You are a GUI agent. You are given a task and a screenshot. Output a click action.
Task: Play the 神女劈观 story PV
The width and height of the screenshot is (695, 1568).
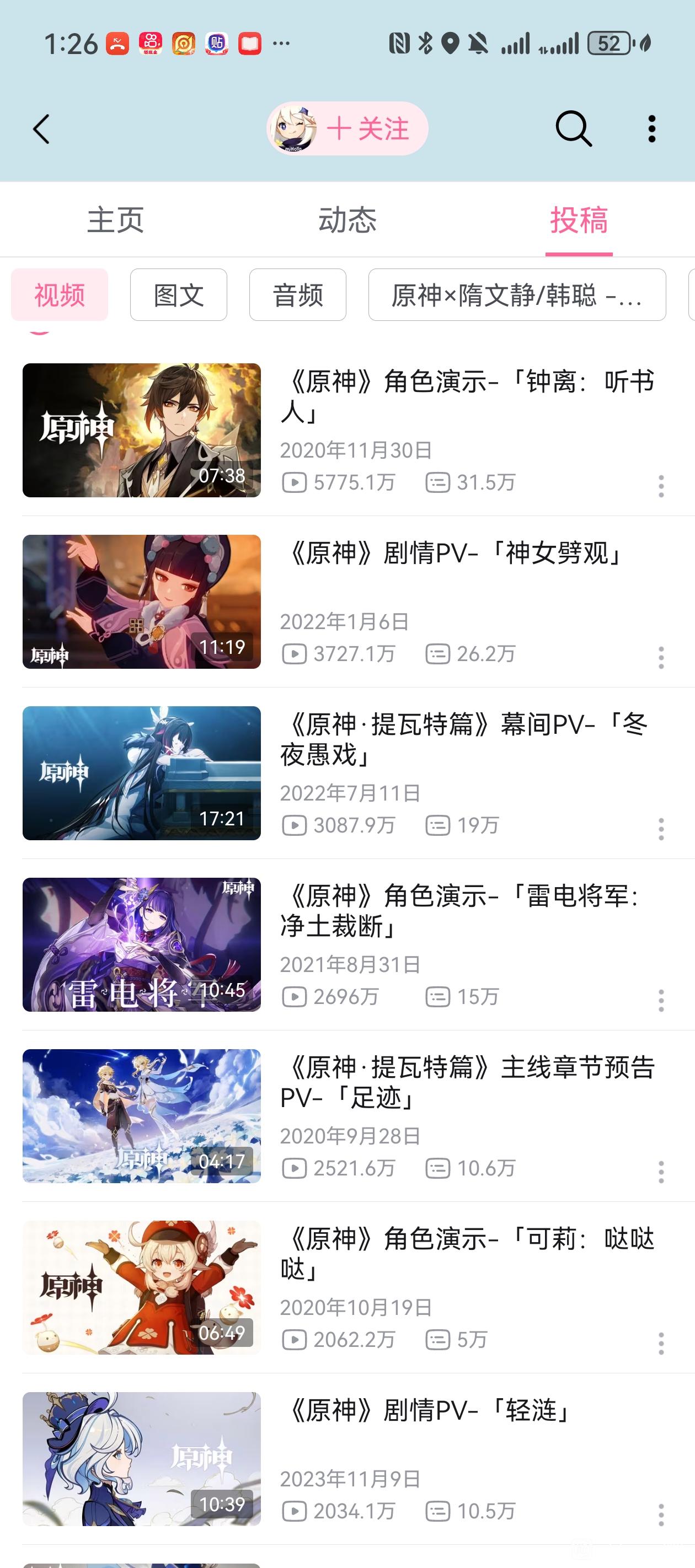(142, 602)
